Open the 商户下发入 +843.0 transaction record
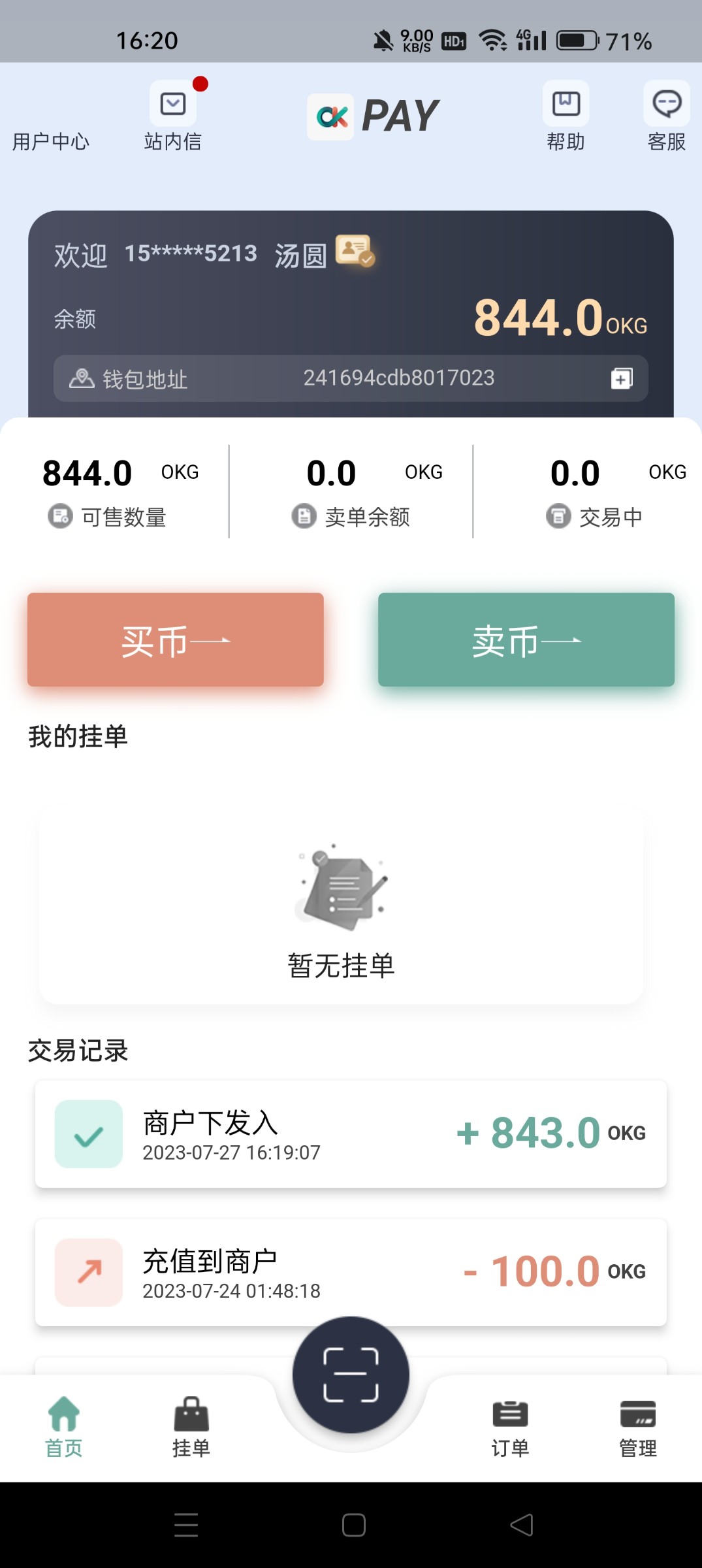 [x=351, y=1134]
